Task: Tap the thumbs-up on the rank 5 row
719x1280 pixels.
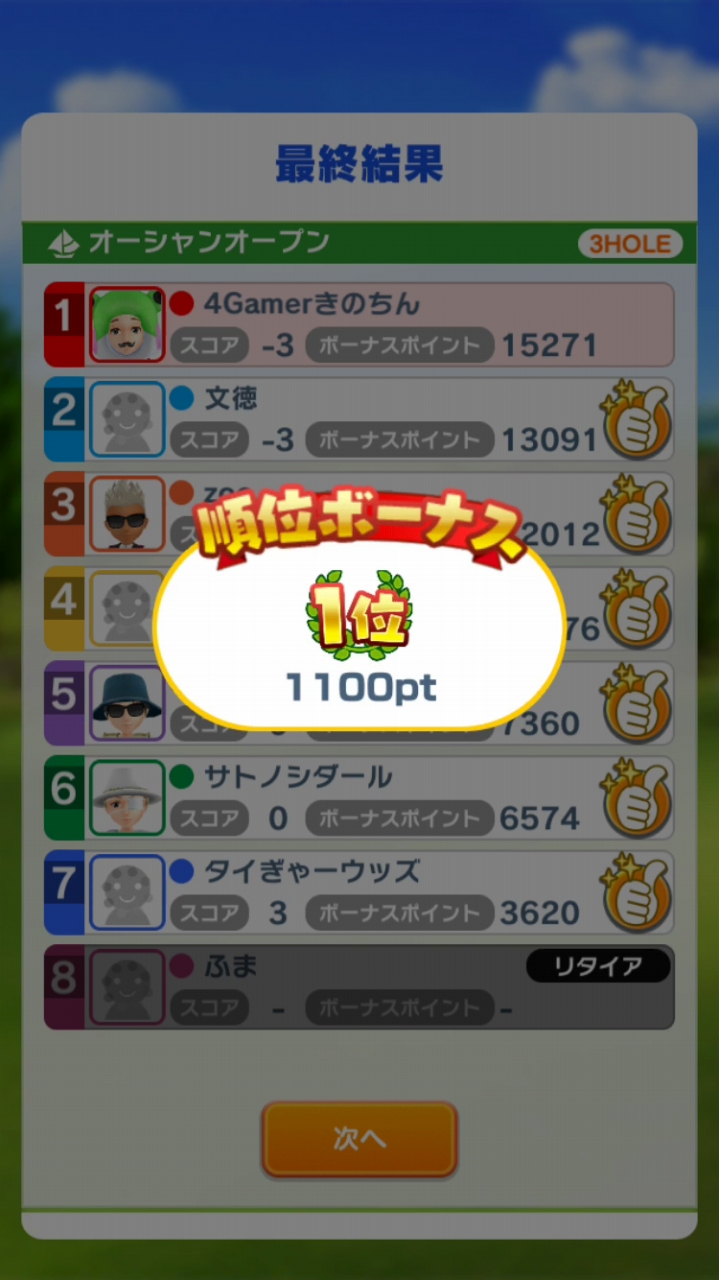Action: 635,705
